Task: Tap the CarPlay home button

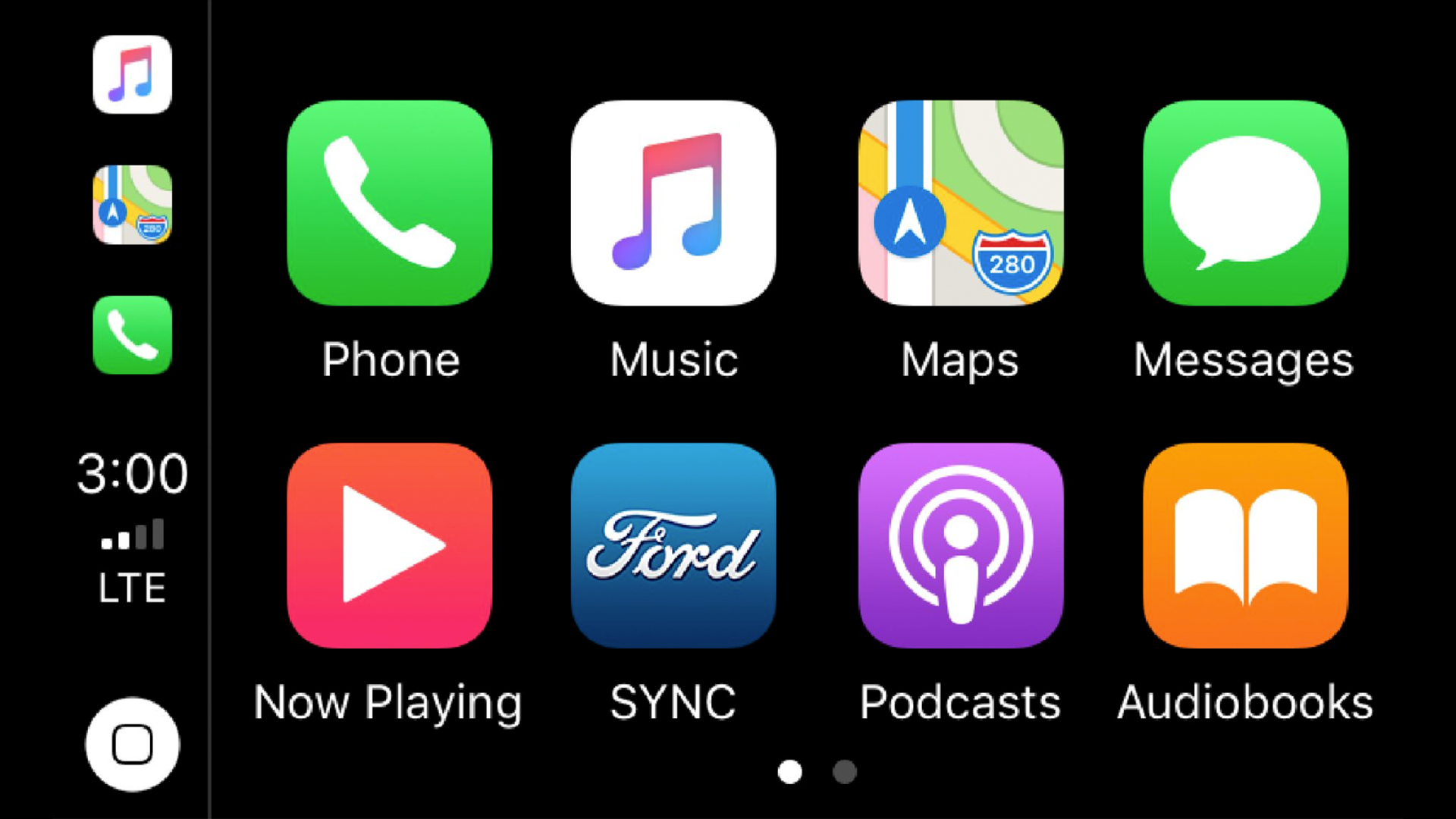Action: [132, 744]
